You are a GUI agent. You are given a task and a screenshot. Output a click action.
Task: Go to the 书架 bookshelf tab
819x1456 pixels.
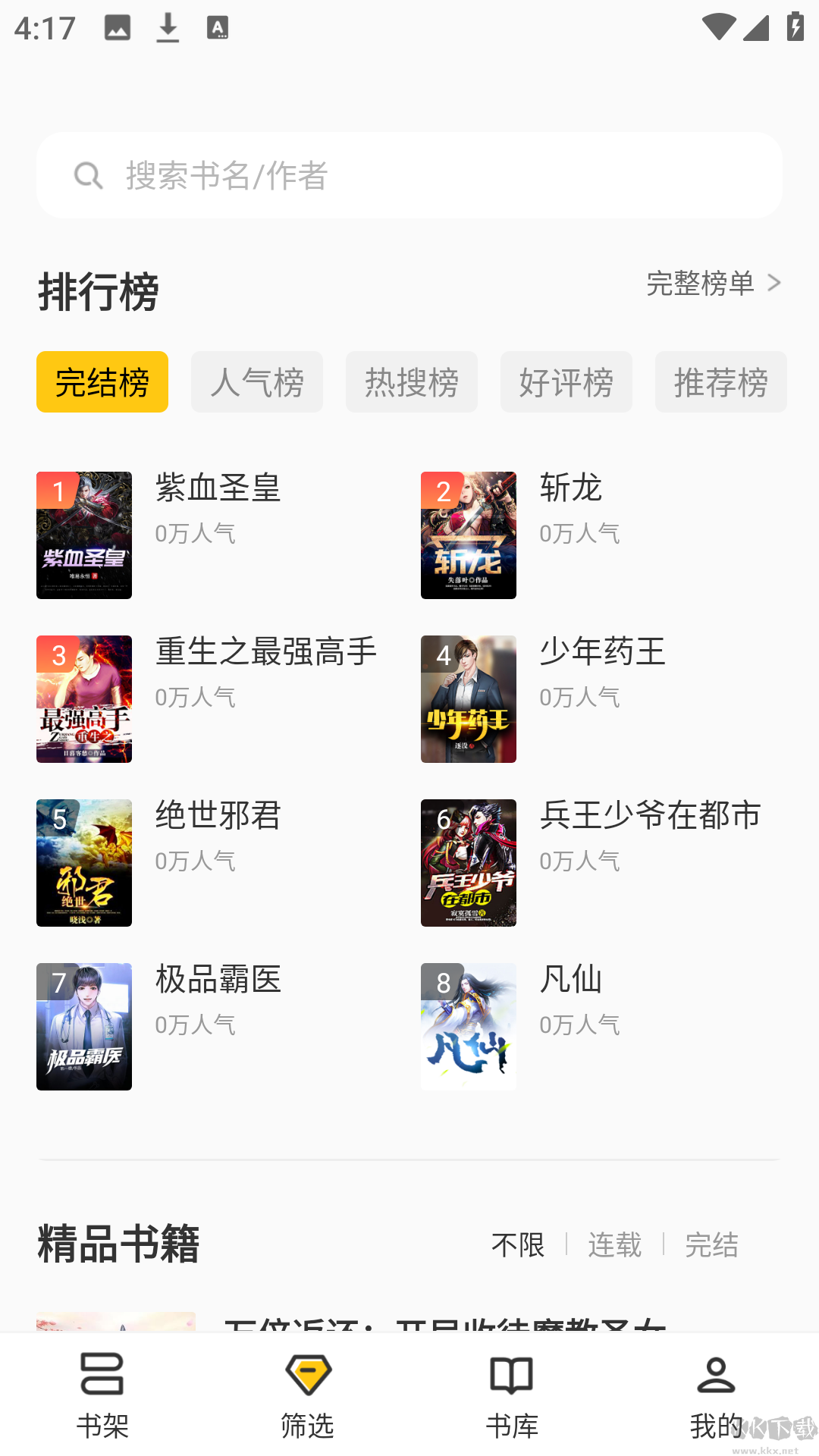pos(102,1395)
